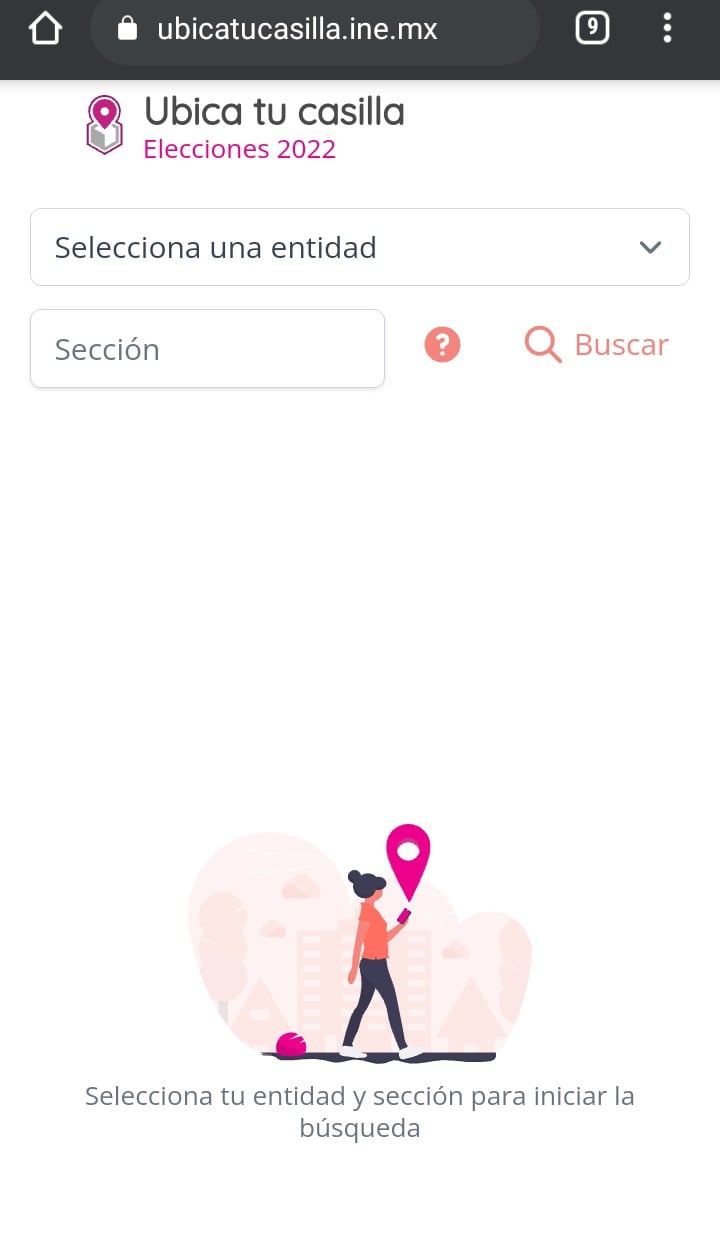Open the browser tab switcher
This screenshot has height=1260, width=720.
(592, 28)
